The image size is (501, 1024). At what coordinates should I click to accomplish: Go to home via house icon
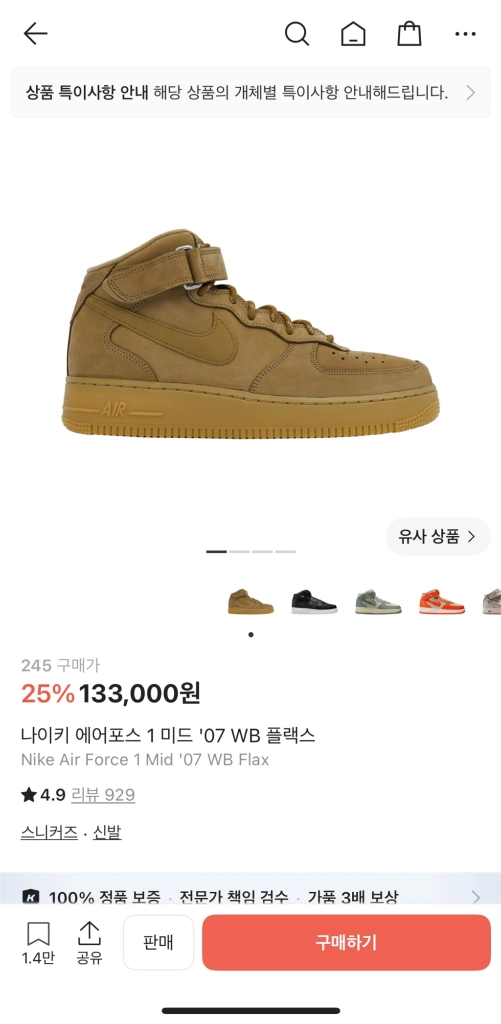pos(353,33)
